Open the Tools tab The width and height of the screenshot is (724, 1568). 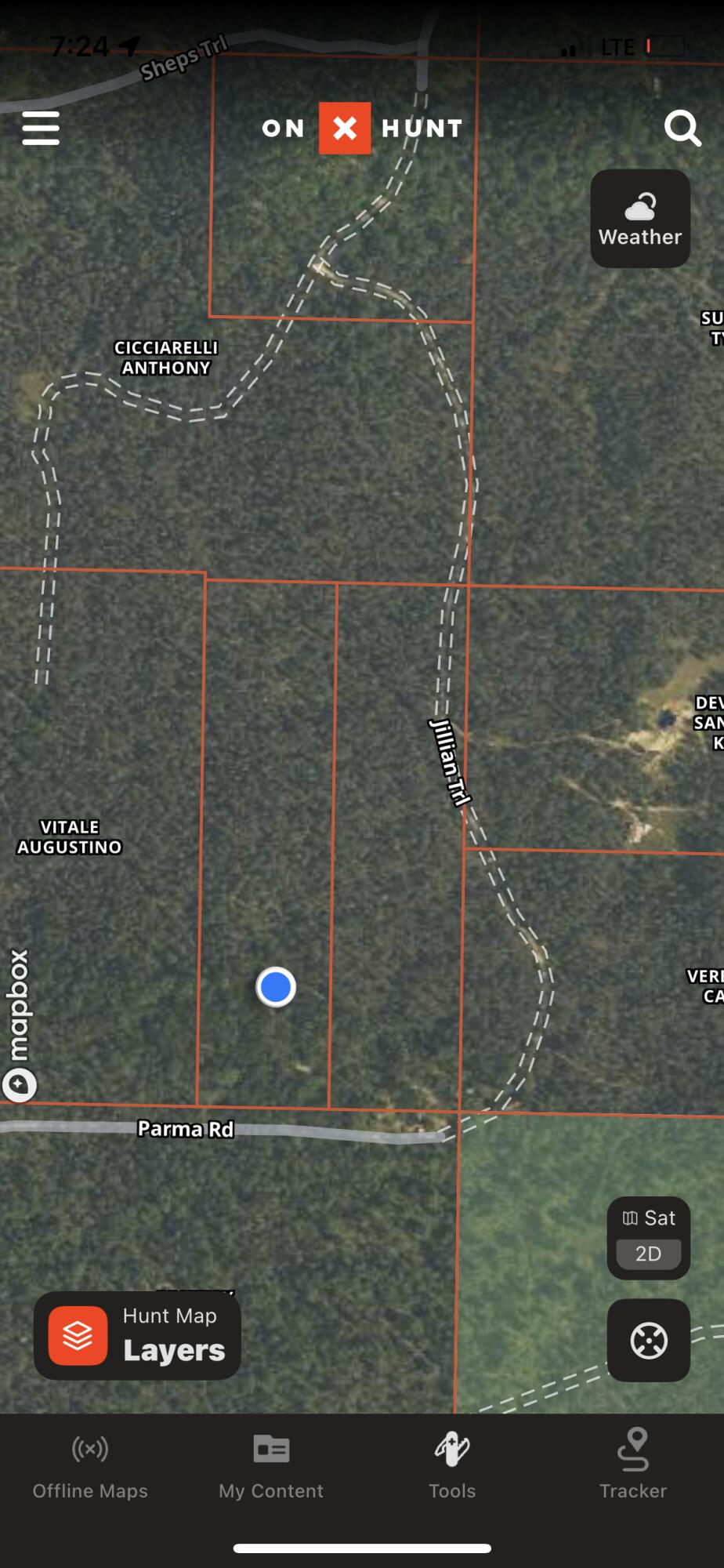coord(452,1465)
